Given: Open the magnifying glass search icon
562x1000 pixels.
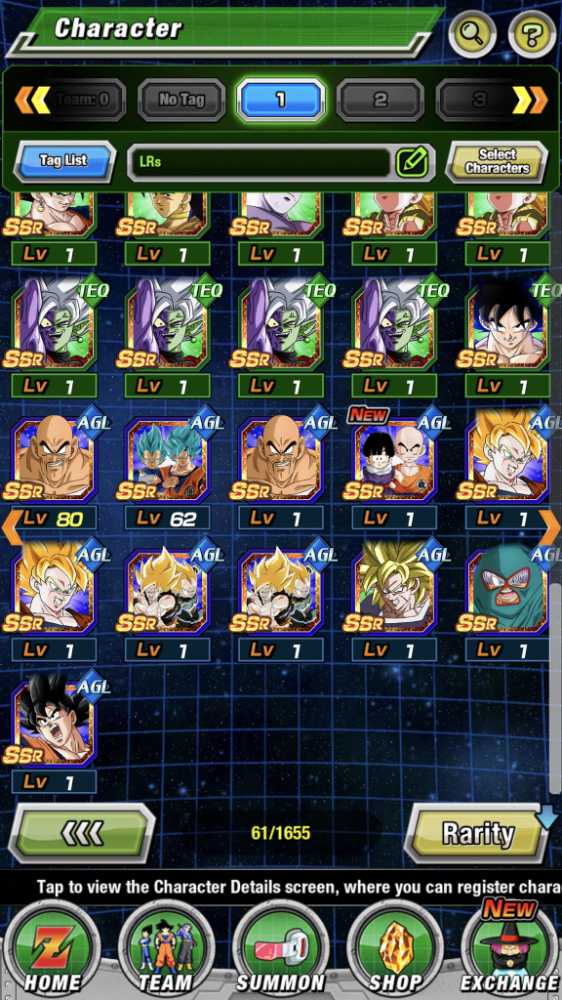Looking at the screenshot, I should [x=473, y=32].
